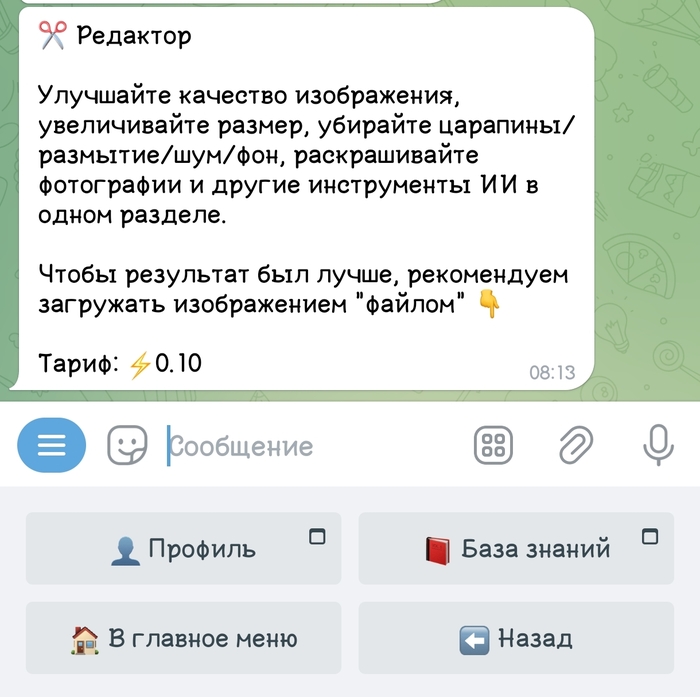
Task: Open База знаний
Action: 516,549
